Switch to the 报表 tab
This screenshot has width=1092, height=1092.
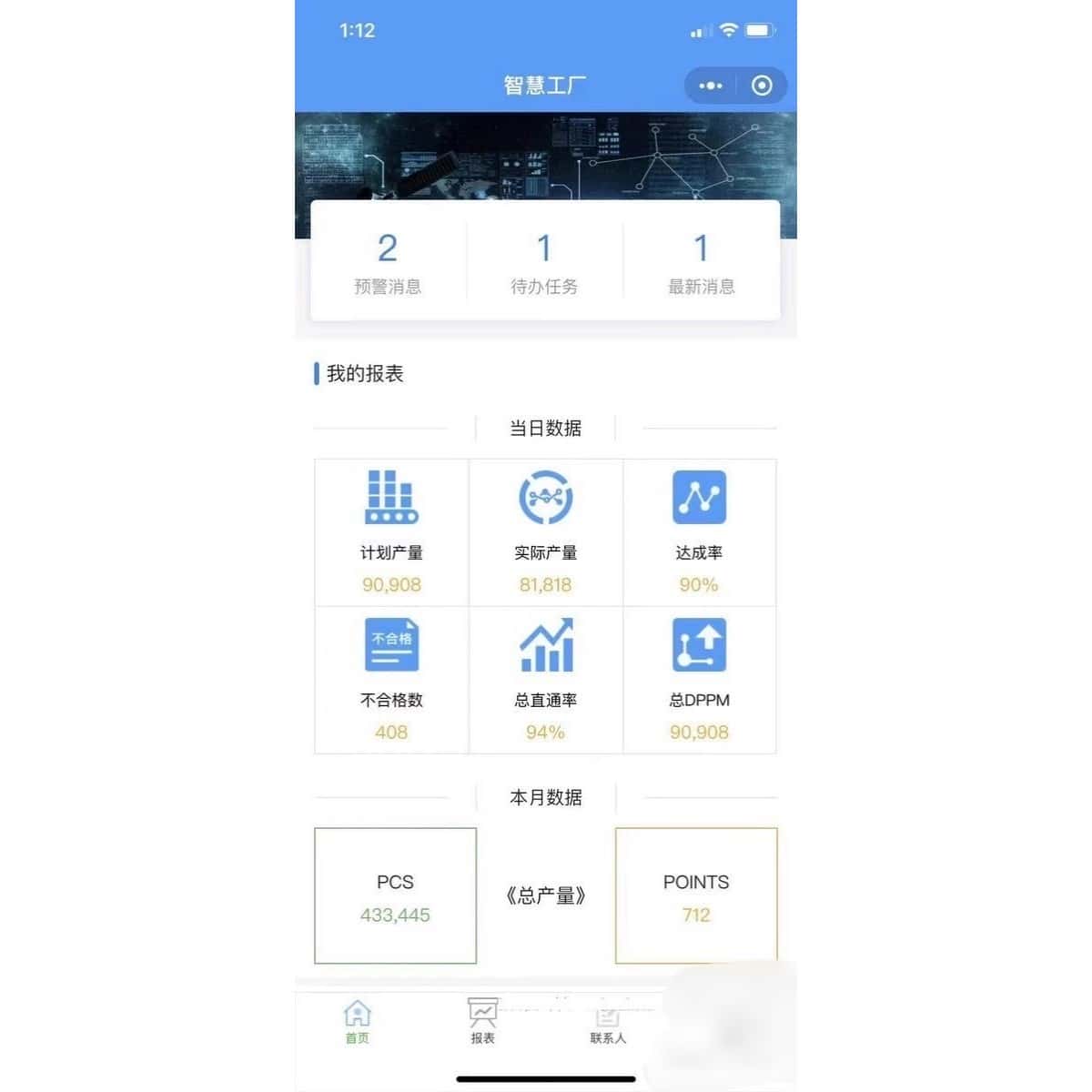pyautogui.click(x=482, y=1022)
